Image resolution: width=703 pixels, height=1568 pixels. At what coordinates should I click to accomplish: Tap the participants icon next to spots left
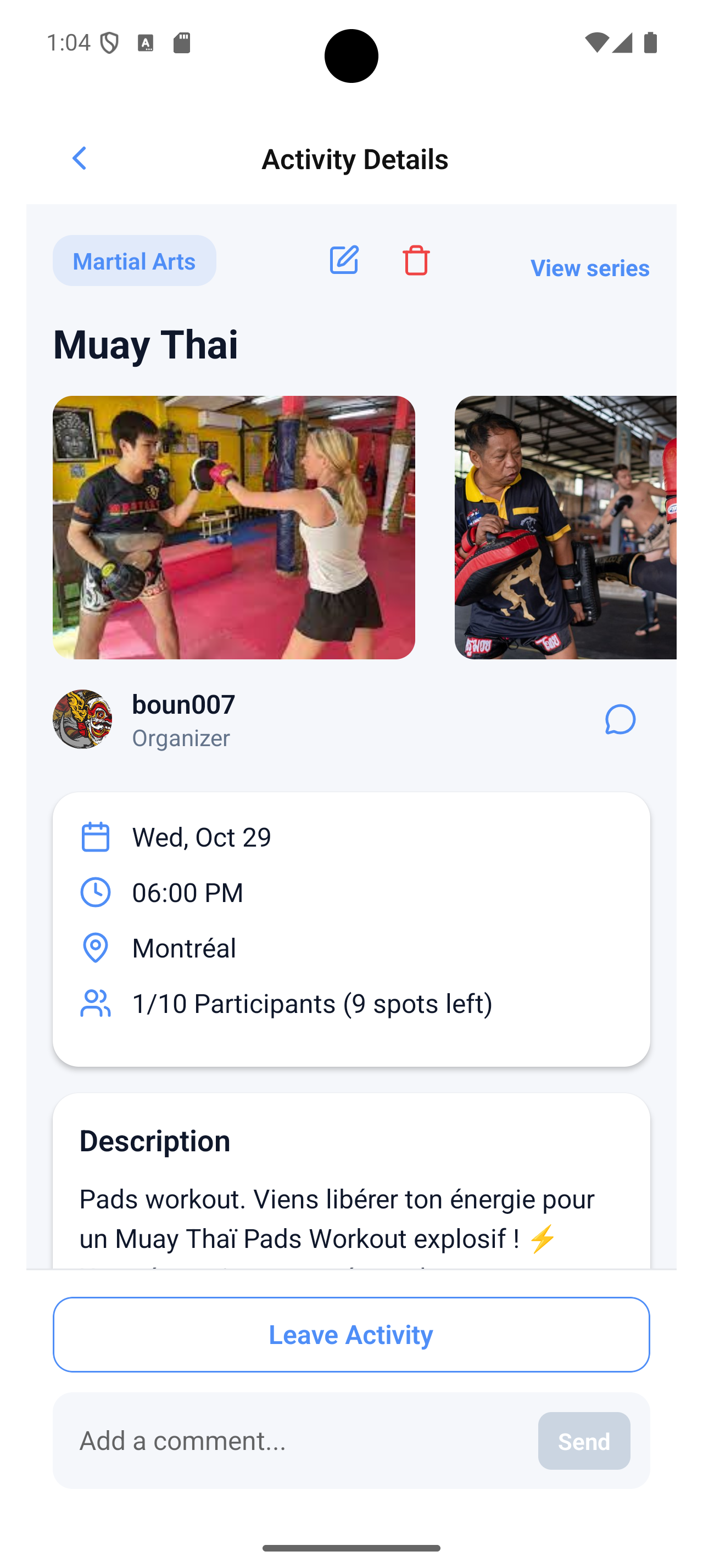(x=95, y=1004)
